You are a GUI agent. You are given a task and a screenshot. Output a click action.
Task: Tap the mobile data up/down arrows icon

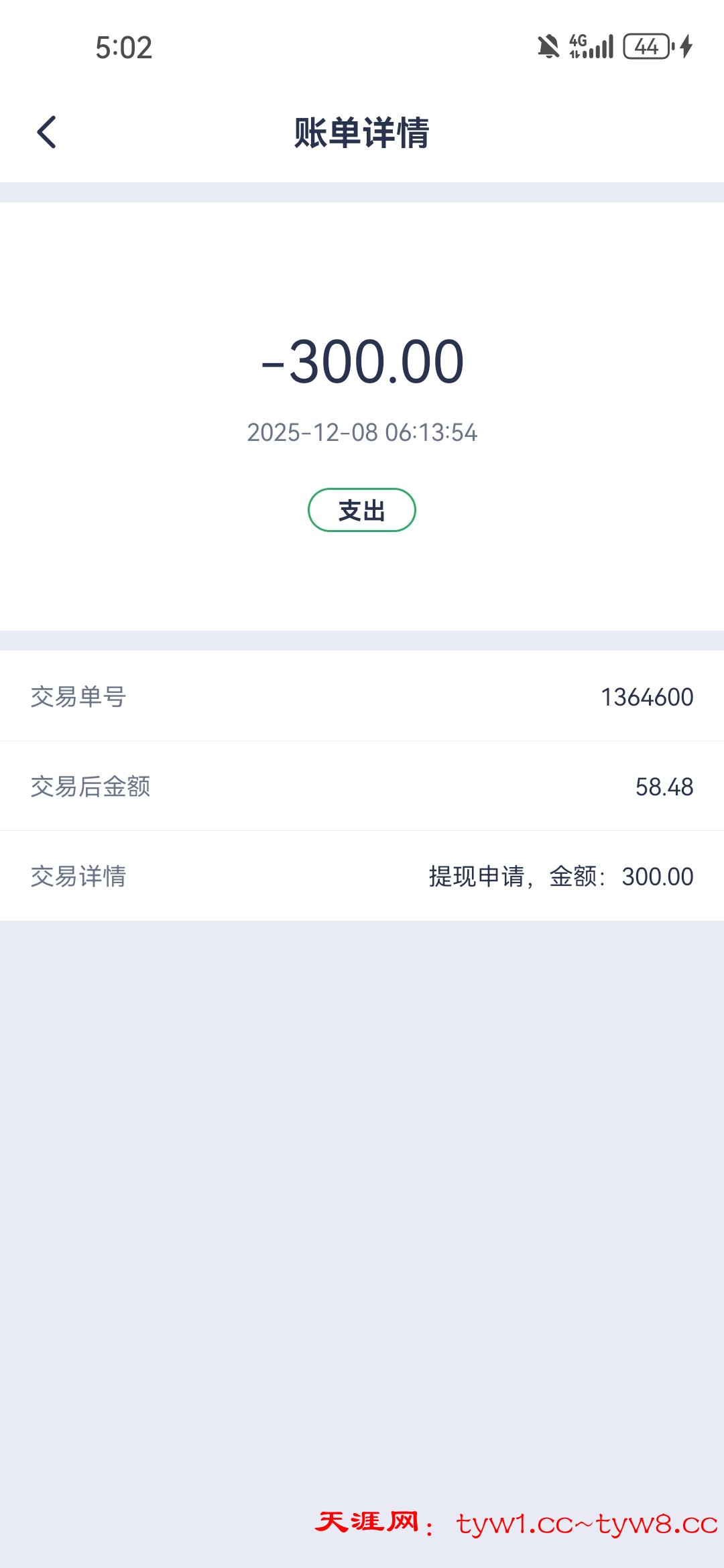tap(575, 52)
